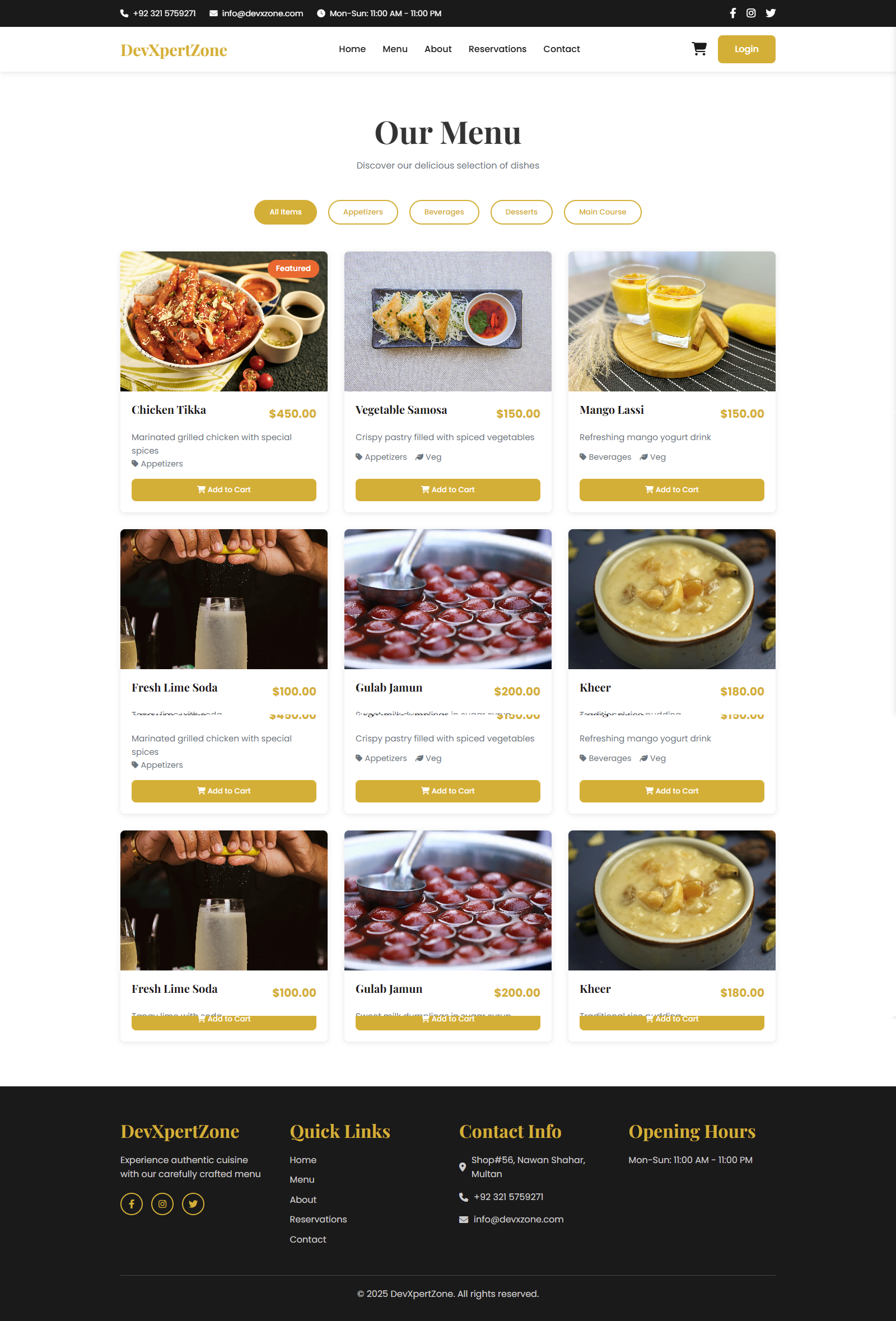This screenshot has width=896, height=1321.
Task: Open the shopping cart icon
Action: tap(699, 49)
